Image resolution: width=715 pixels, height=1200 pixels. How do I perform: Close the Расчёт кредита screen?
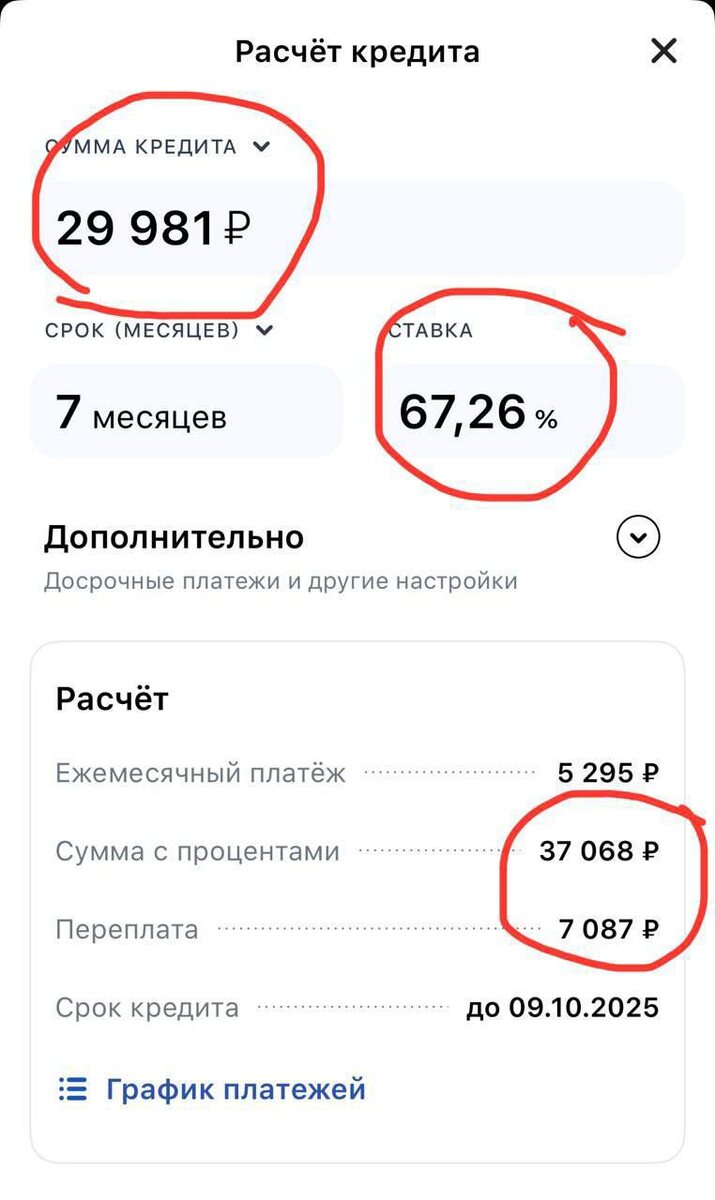[664, 51]
